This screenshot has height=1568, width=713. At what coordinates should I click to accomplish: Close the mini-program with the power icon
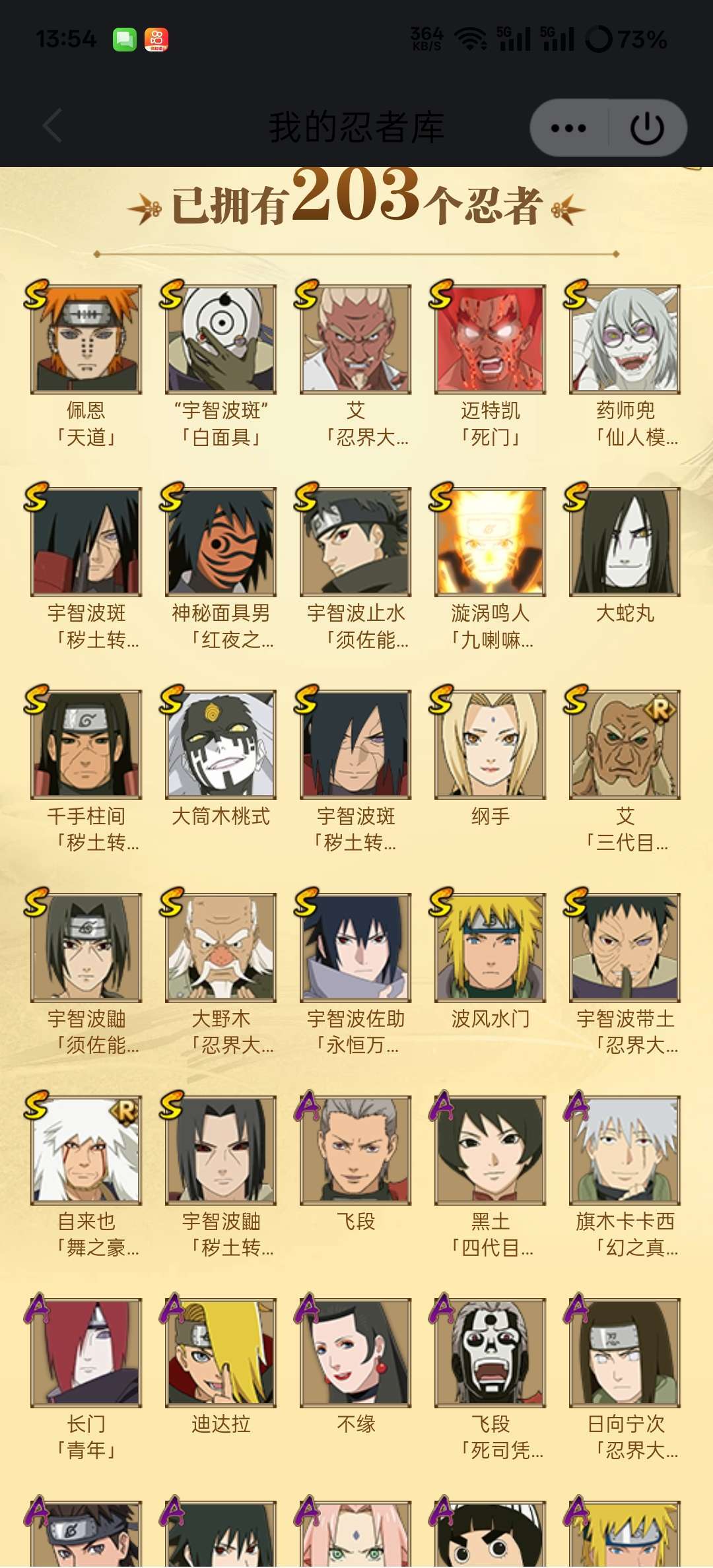click(647, 127)
